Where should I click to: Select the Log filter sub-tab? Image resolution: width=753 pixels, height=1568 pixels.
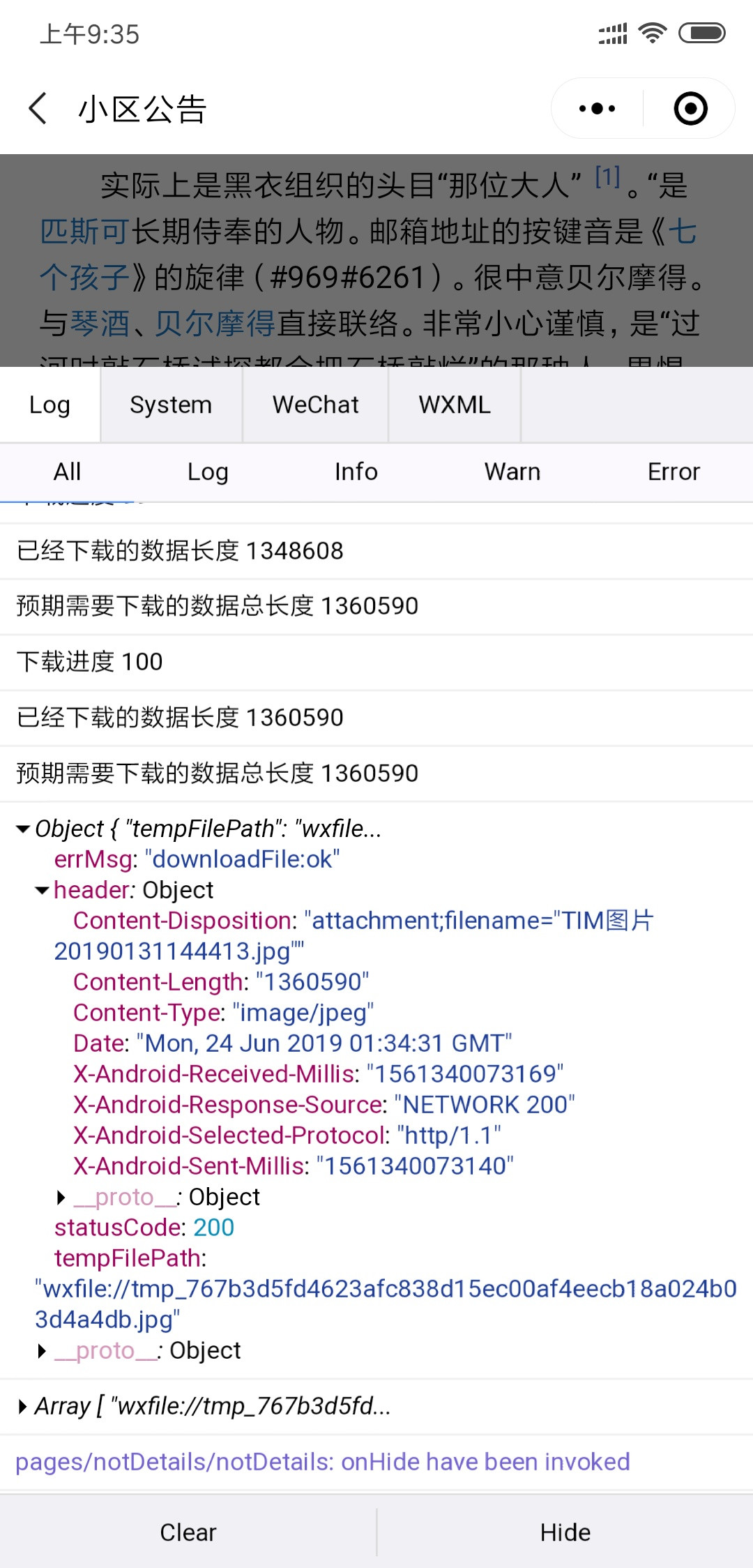point(208,472)
